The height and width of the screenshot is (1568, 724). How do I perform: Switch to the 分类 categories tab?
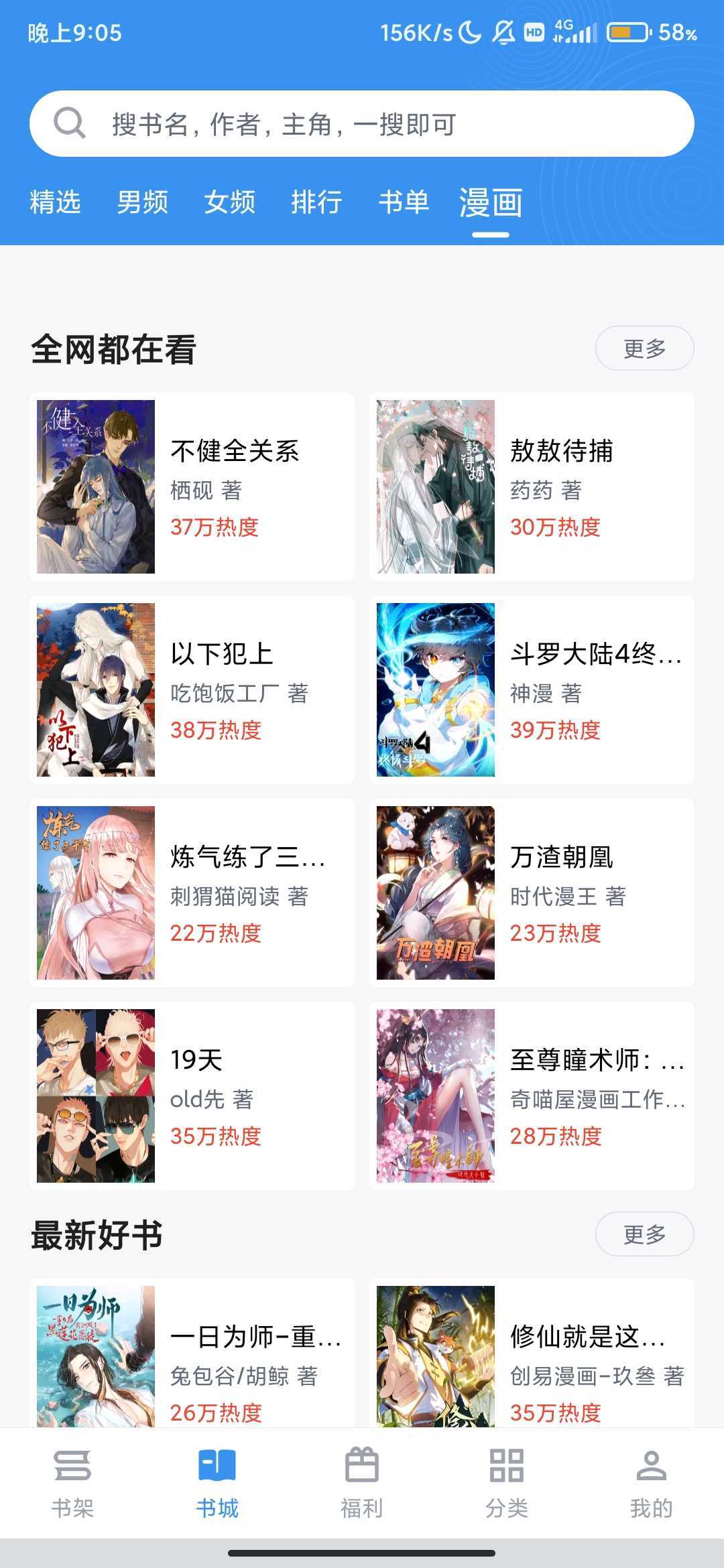click(507, 1484)
